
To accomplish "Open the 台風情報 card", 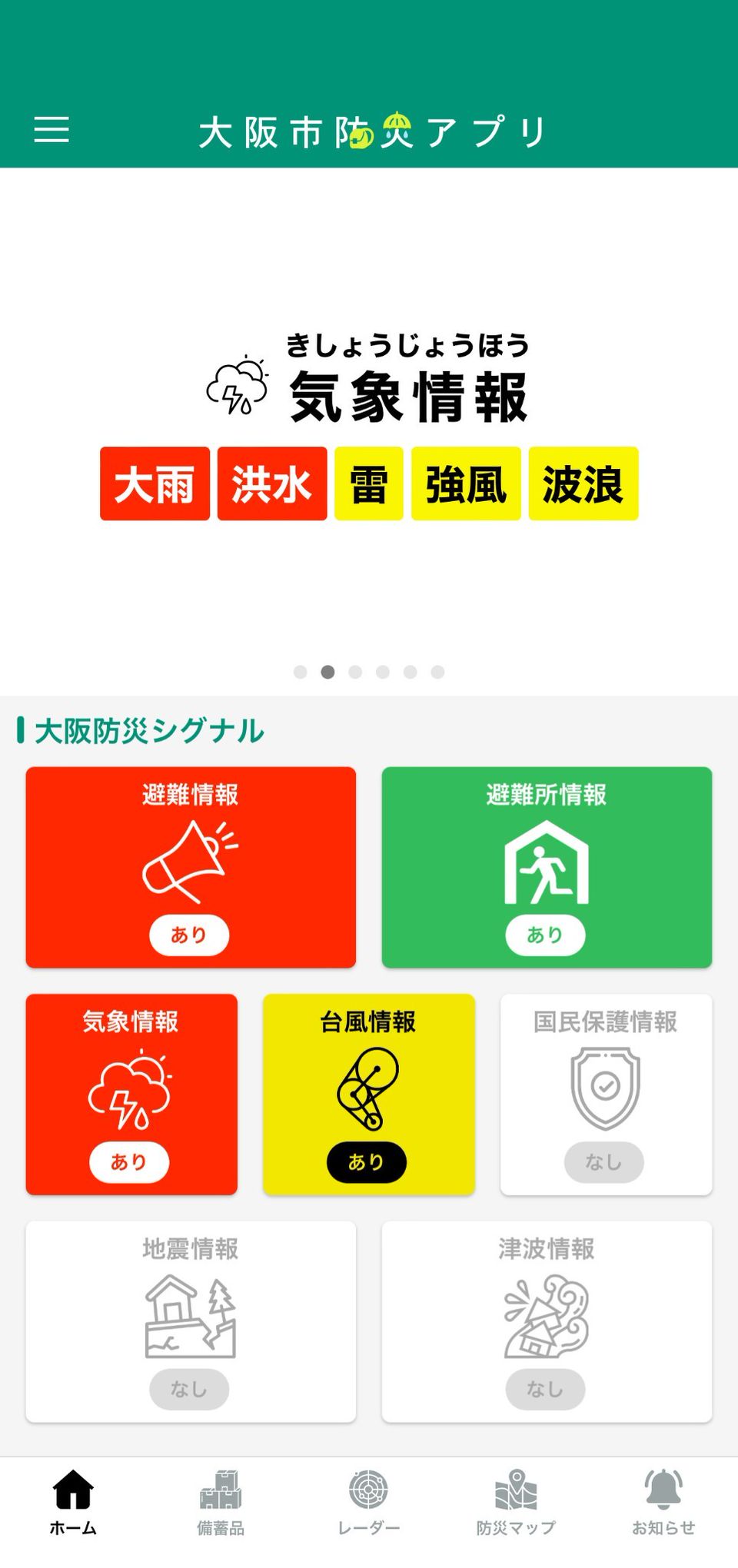I will (369, 1094).
